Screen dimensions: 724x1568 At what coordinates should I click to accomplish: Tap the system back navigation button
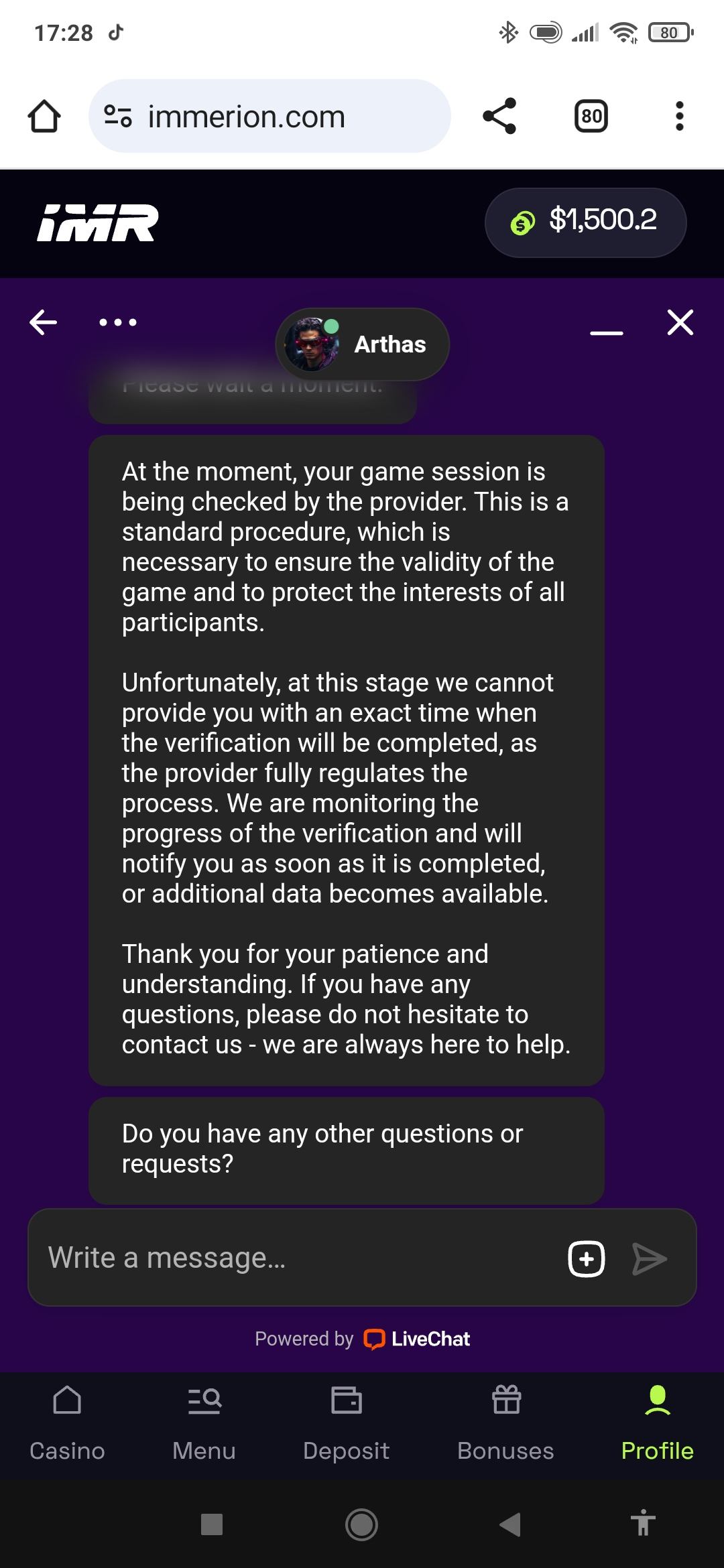coord(510,1524)
